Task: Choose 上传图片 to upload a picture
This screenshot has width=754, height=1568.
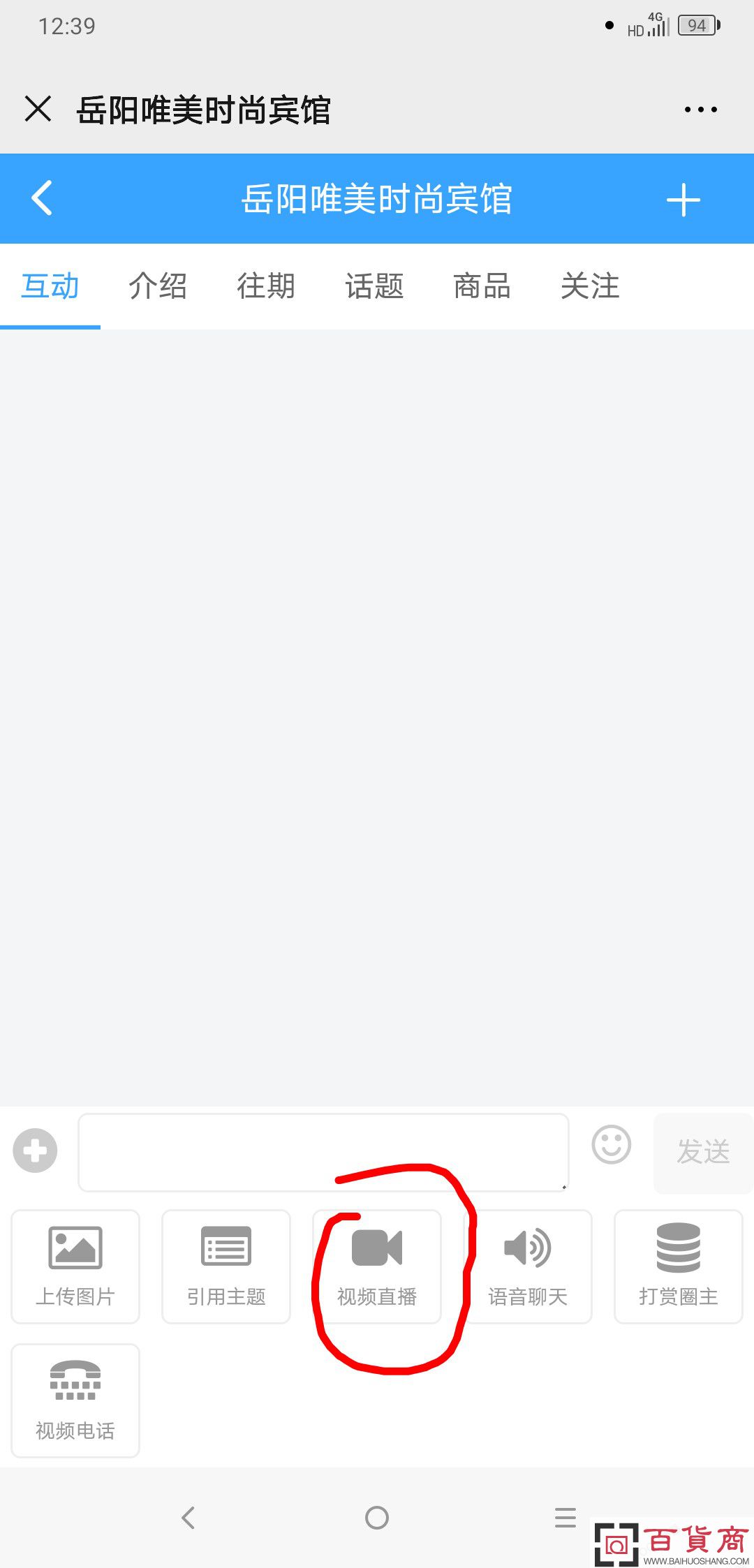Action: 75,1266
